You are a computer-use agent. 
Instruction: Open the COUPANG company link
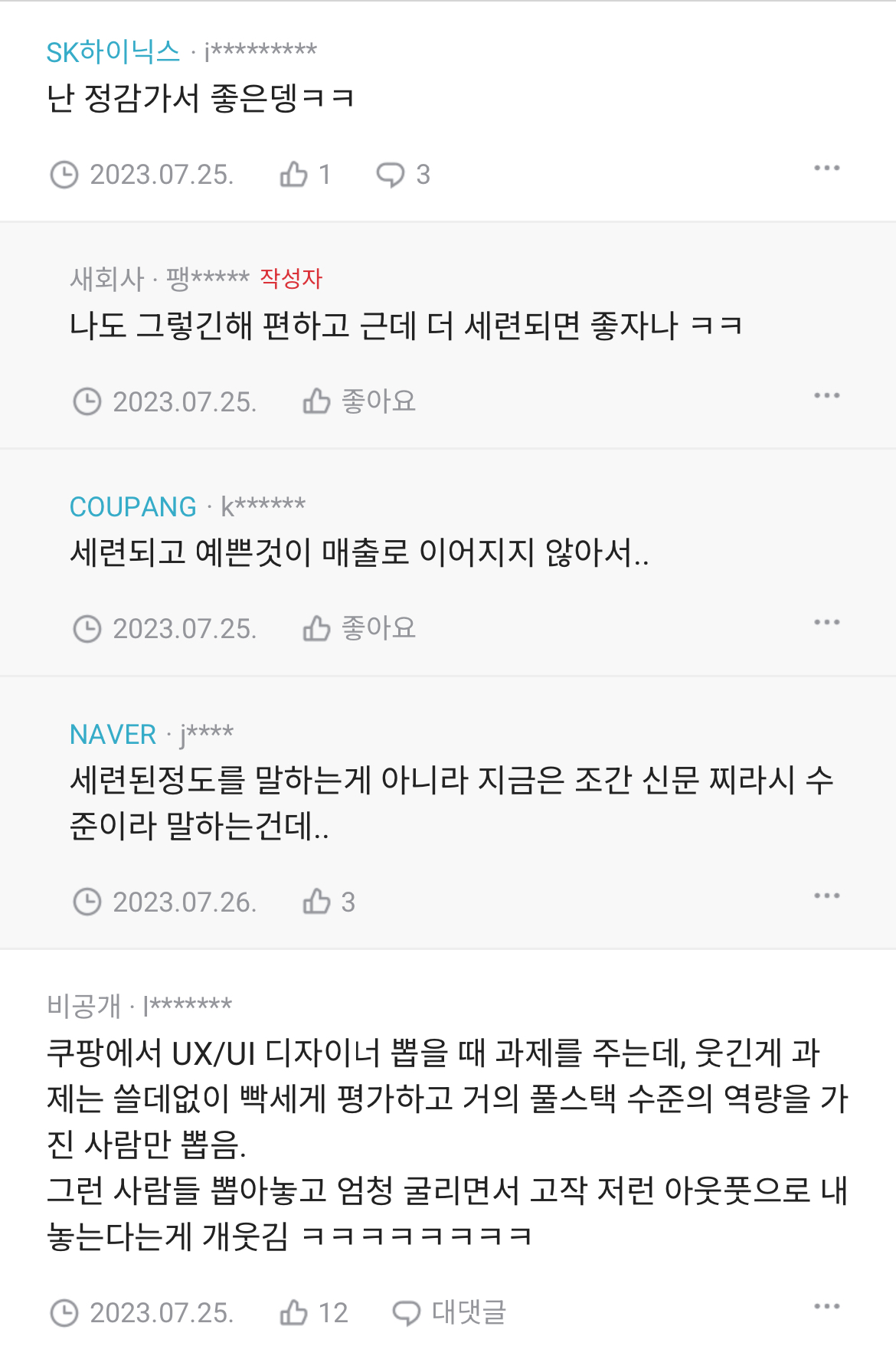(x=133, y=506)
